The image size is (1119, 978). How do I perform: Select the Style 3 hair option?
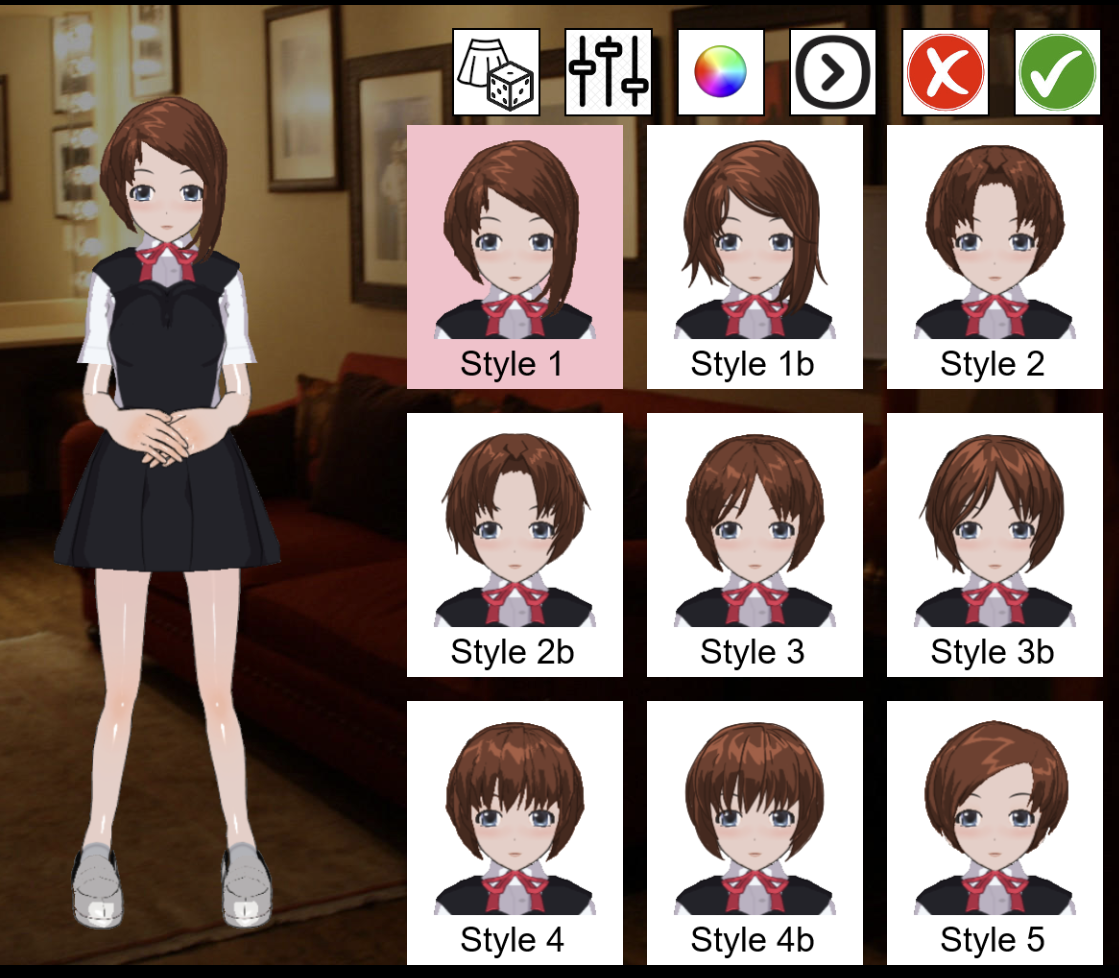tap(754, 545)
